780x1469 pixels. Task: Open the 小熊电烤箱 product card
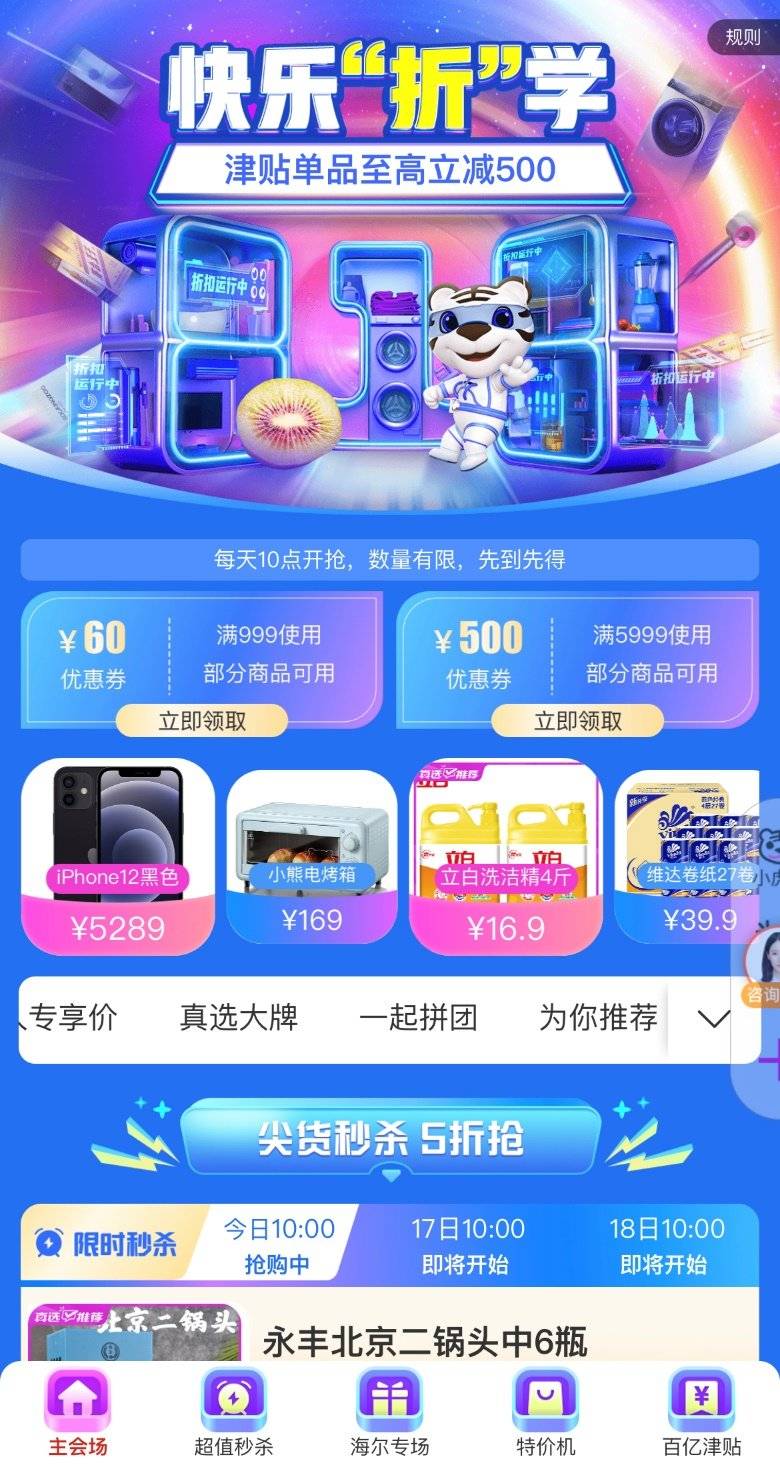click(312, 856)
